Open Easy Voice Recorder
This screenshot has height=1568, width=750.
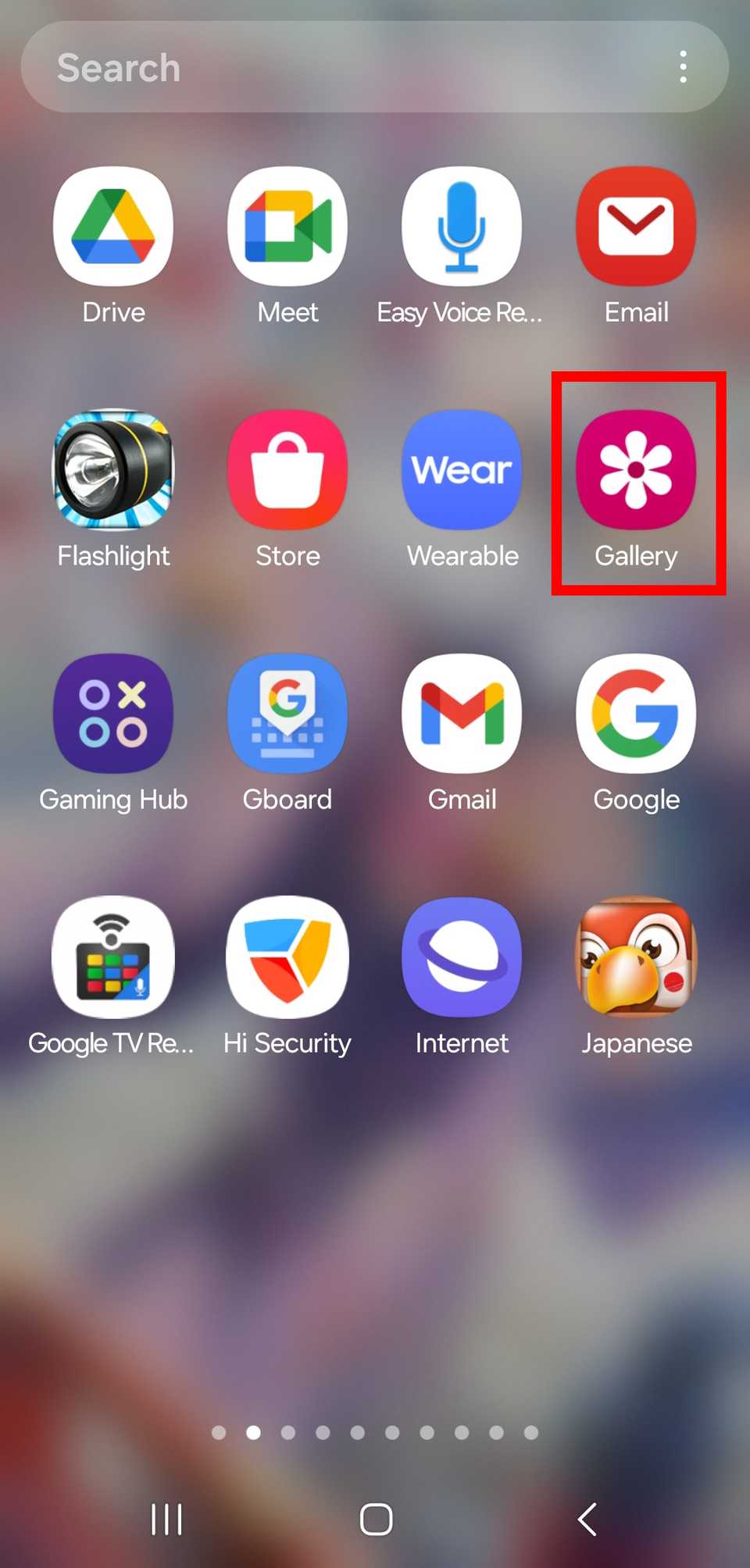(462, 227)
